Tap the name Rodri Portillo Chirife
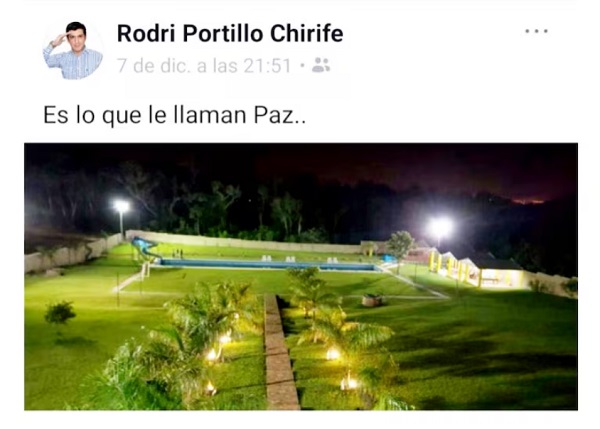 pyautogui.click(x=229, y=34)
